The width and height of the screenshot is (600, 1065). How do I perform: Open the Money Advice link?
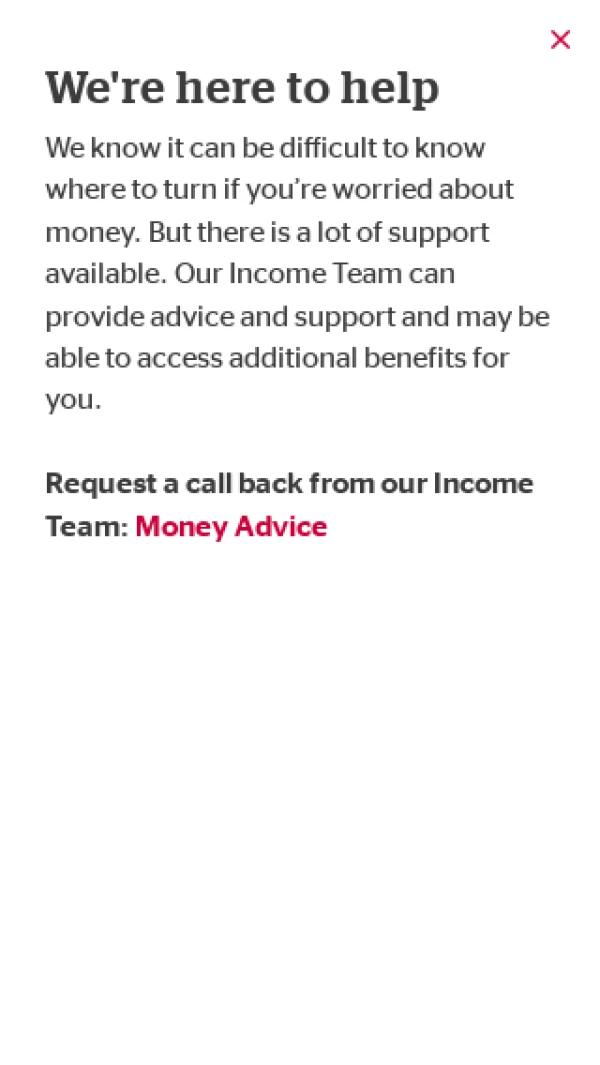(x=231, y=527)
